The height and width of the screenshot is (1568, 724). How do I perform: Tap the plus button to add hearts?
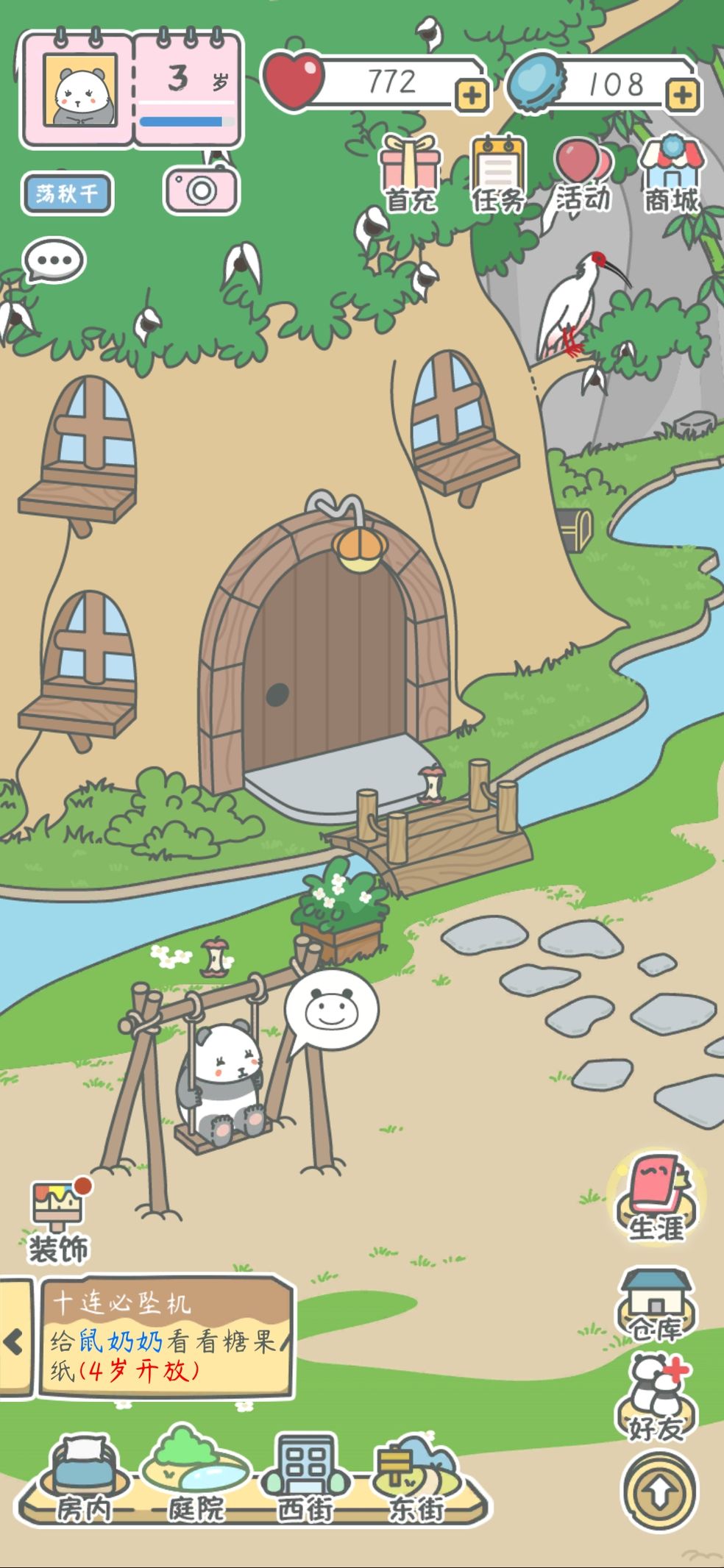472,96
